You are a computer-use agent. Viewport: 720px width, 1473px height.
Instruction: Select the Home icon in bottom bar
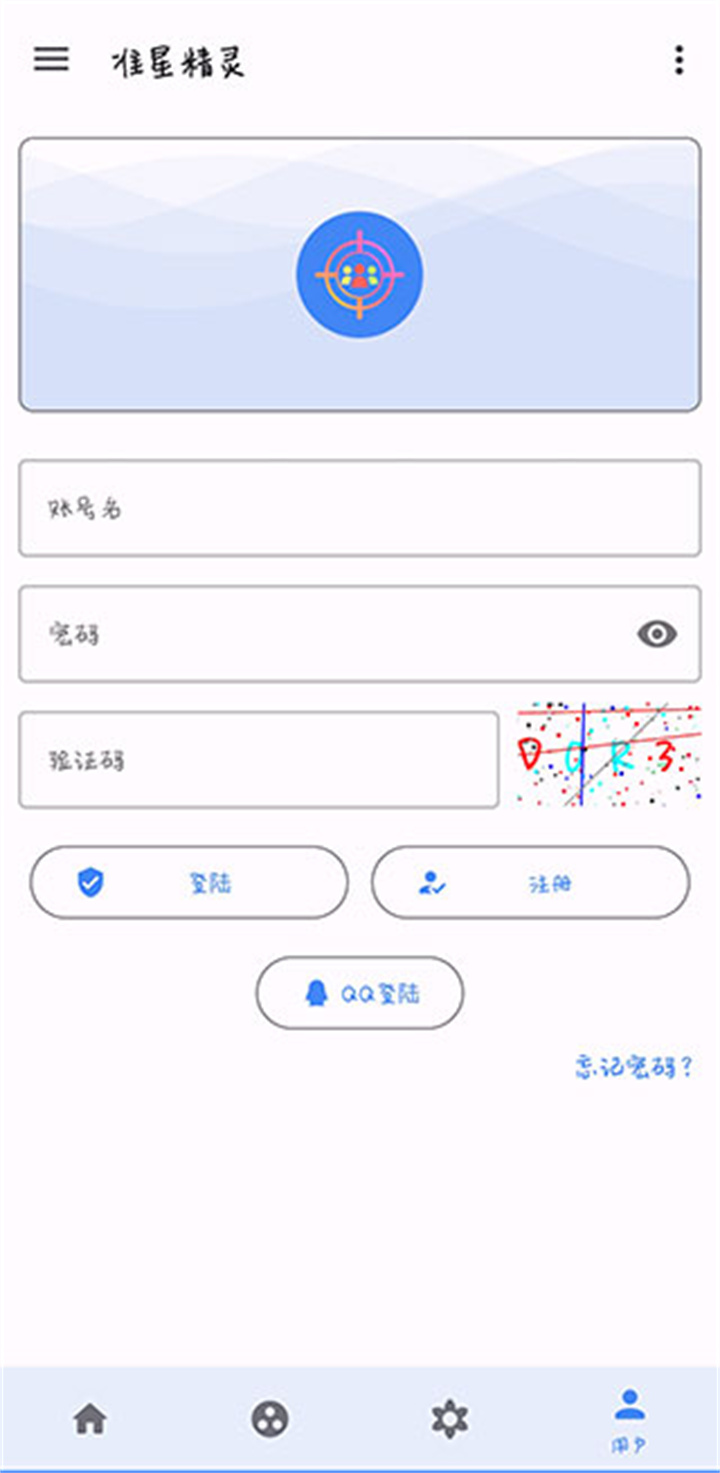pyautogui.click(x=90, y=1417)
